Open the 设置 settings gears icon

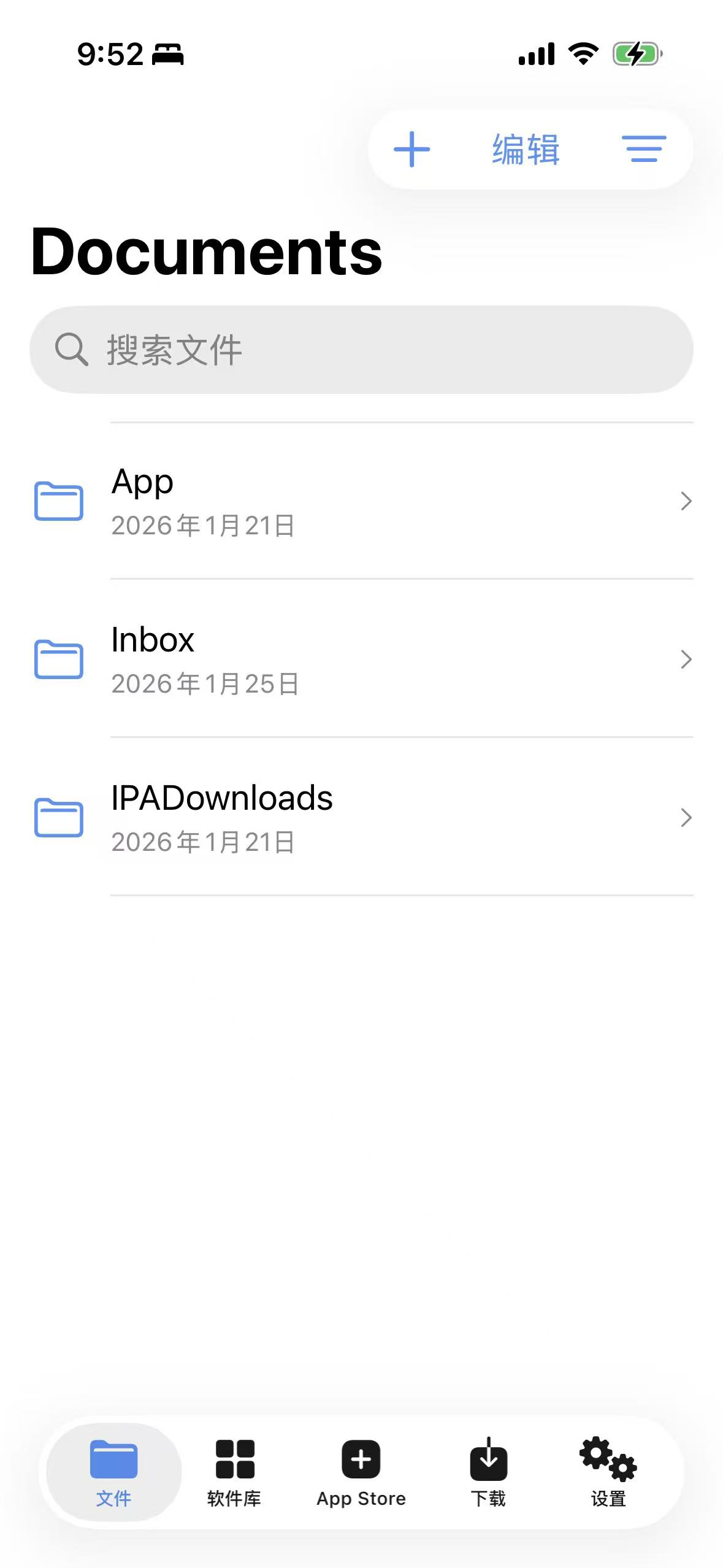click(x=606, y=1459)
